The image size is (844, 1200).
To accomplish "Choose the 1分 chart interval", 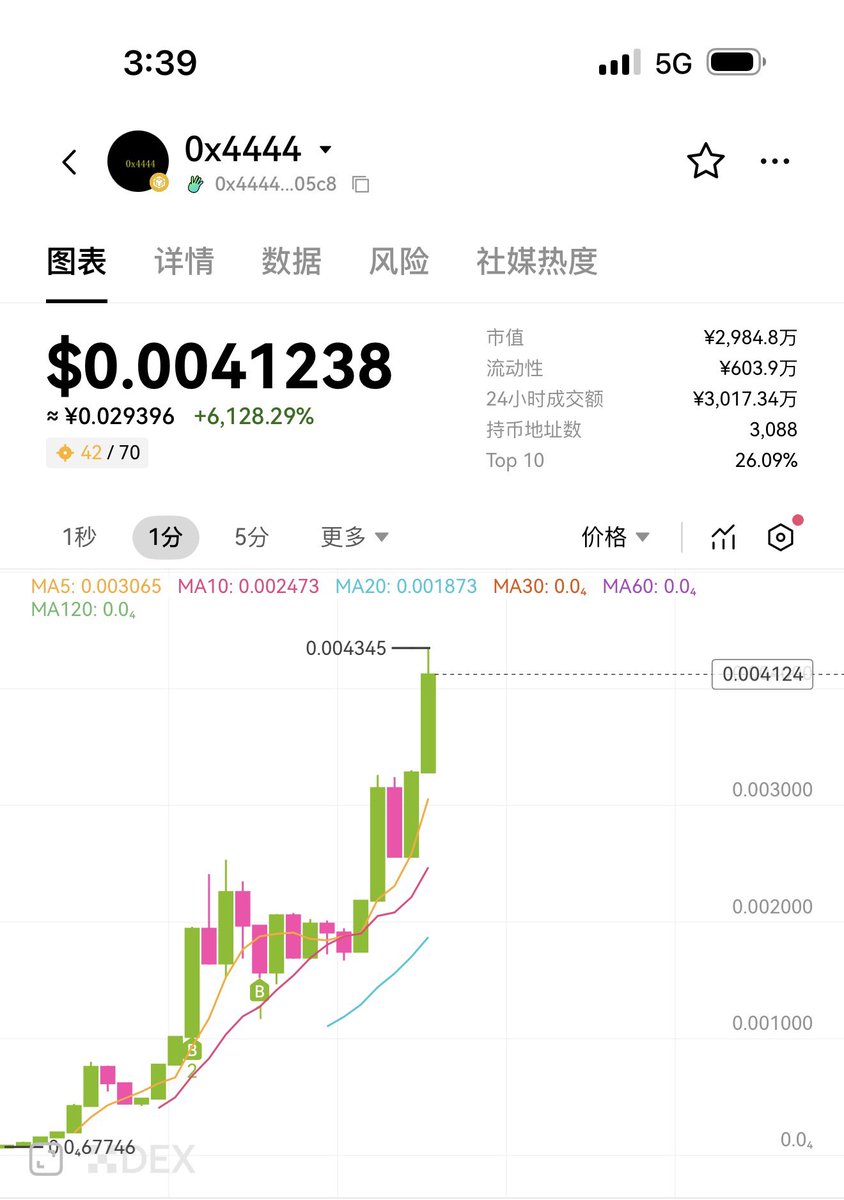I will 165,537.
